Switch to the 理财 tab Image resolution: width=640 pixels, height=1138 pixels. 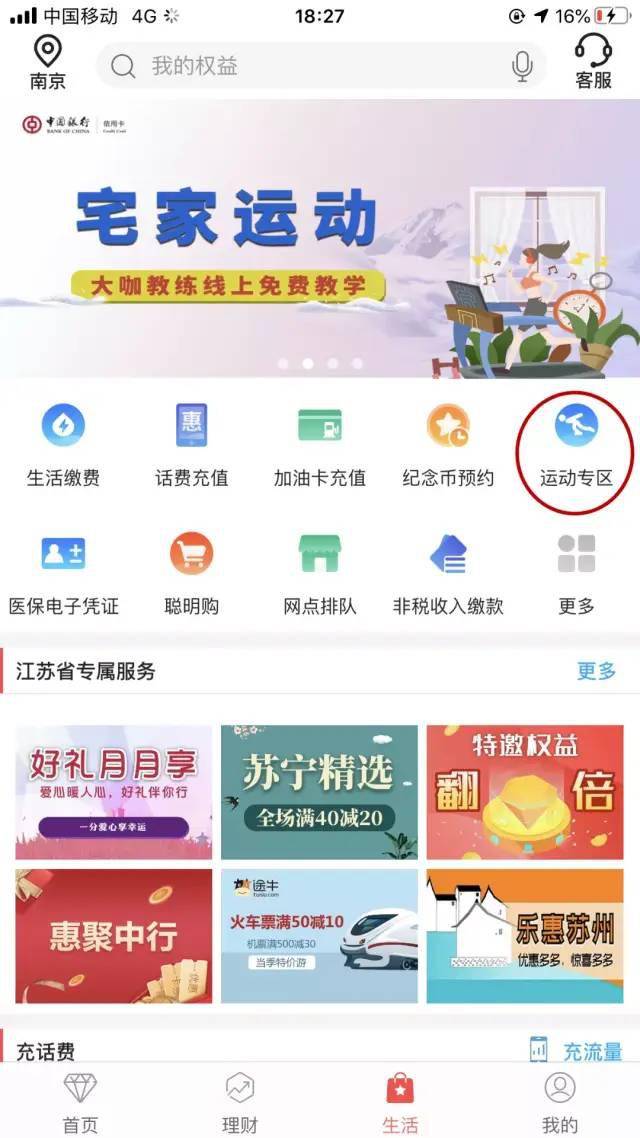coord(240,1101)
